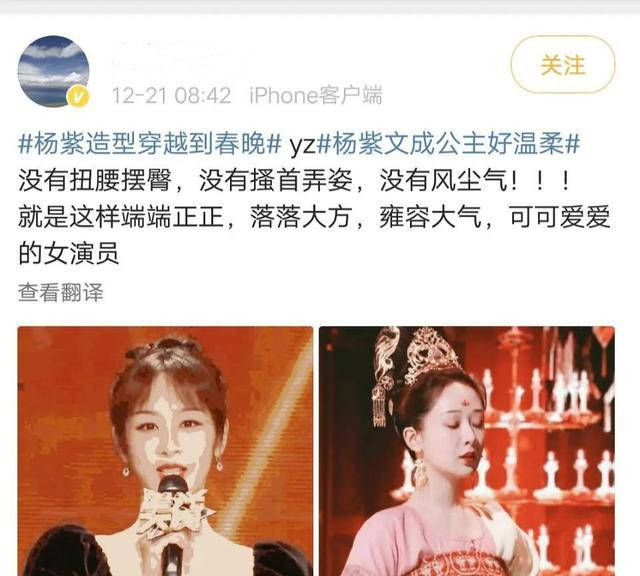Tap 查看翻译 to translate the post
The image size is (640, 576).
(x=60, y=292)
